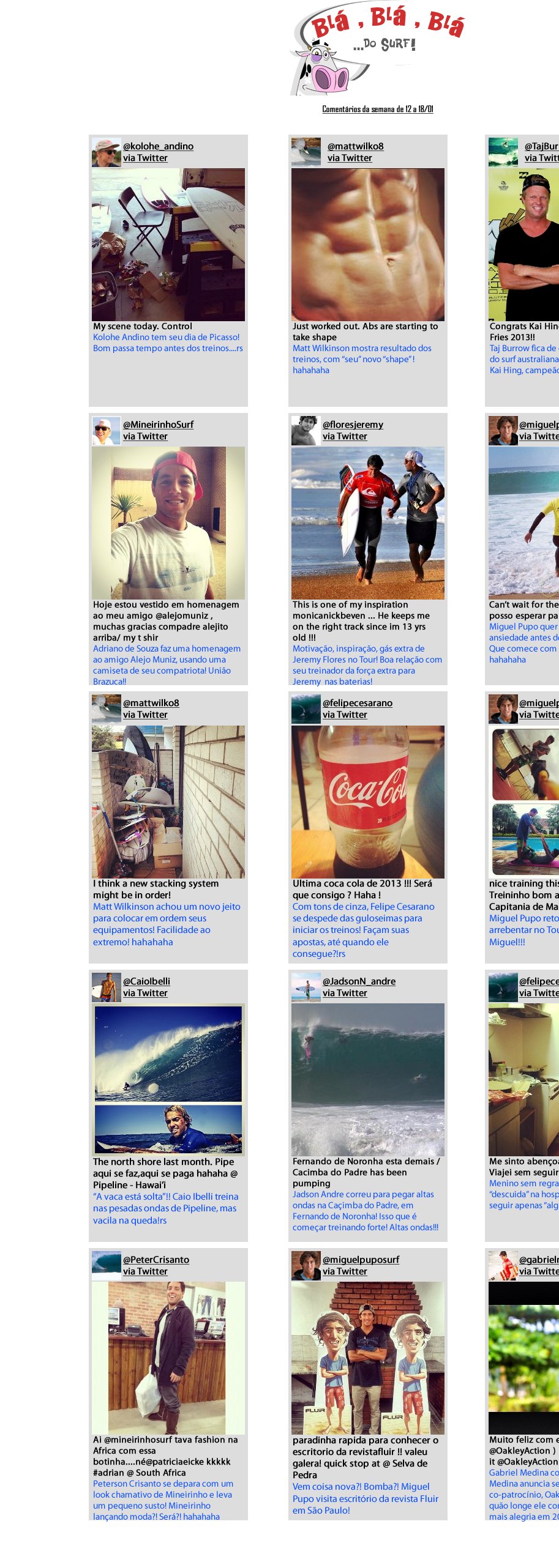Tap the @felipecesarano link above Coca-Cola post
559x1568 pixels.
pyautogui.click(x=357, y=703)
